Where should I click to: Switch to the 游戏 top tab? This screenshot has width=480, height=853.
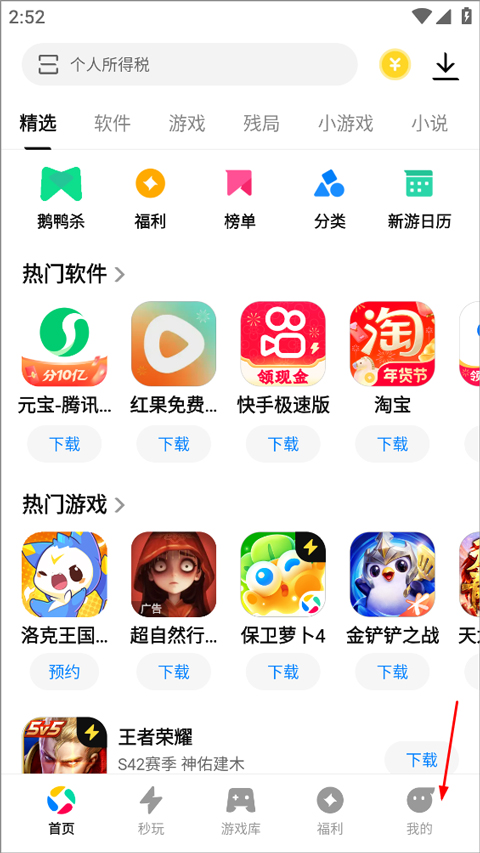187,123
